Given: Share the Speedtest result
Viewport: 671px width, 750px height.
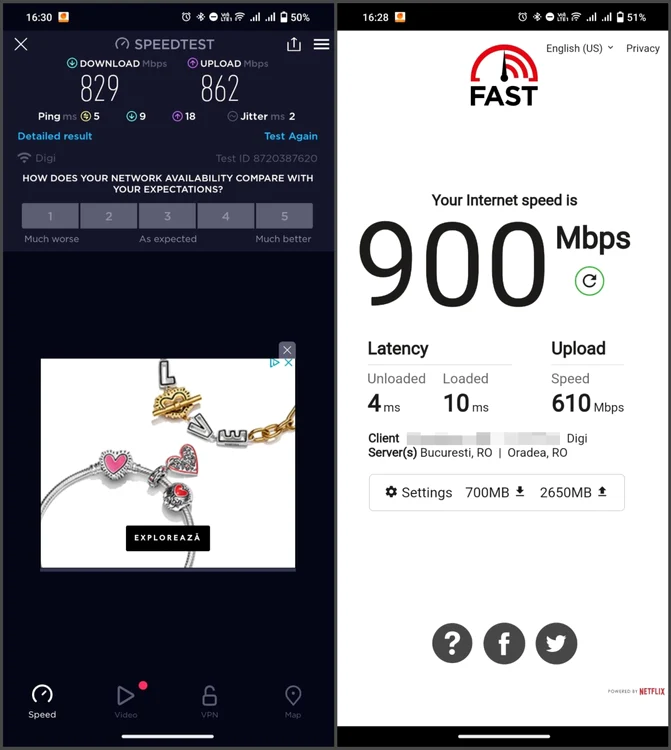Looking at the screenshot, I should [x=293, y=44].
